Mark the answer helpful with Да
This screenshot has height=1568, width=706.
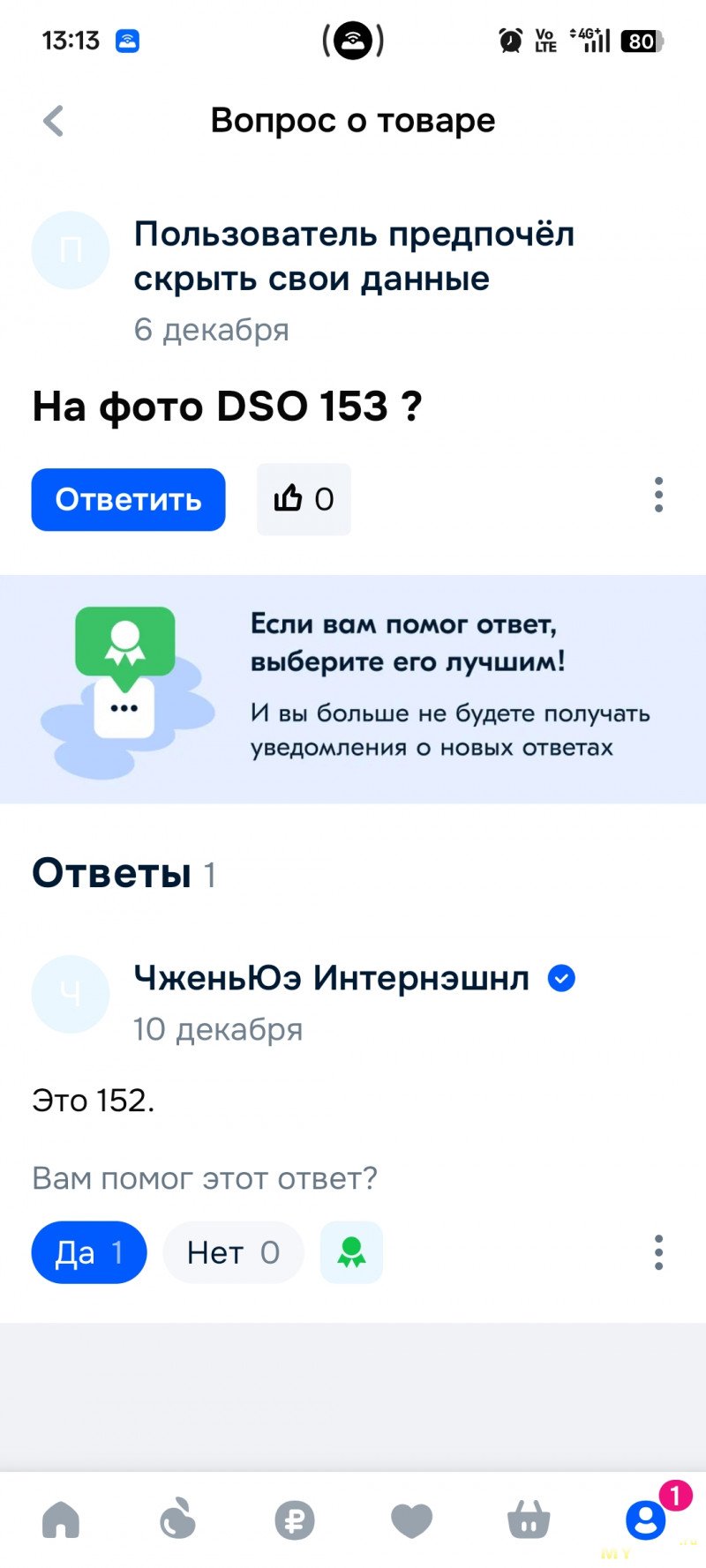pyautogui.click(x=88, y=1252)
